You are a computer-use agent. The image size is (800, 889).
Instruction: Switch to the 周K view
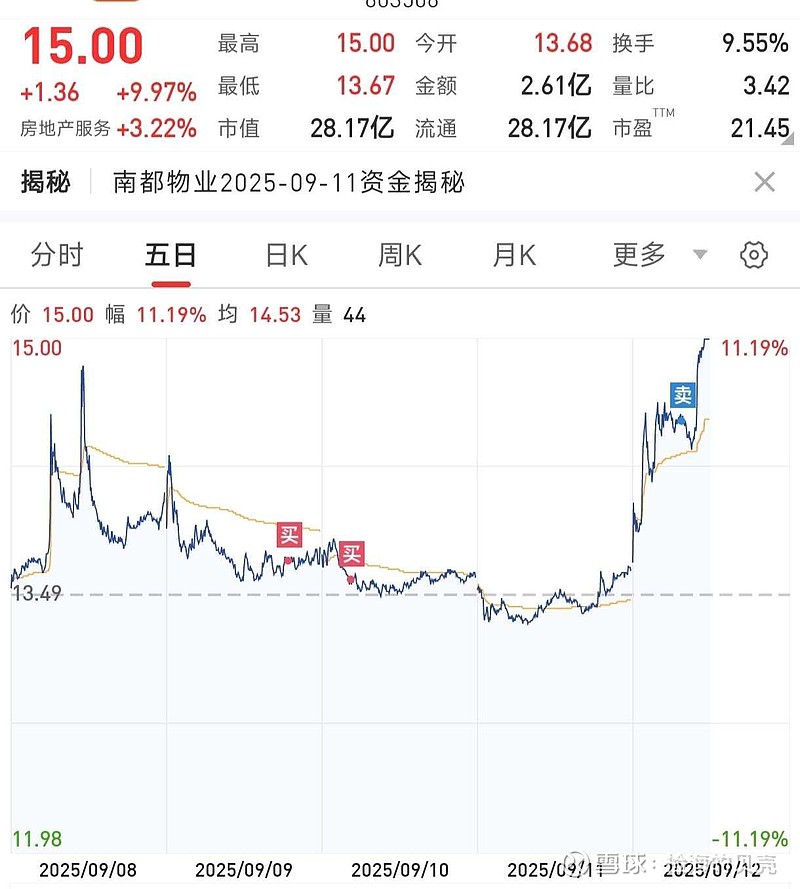click(400, 255)
